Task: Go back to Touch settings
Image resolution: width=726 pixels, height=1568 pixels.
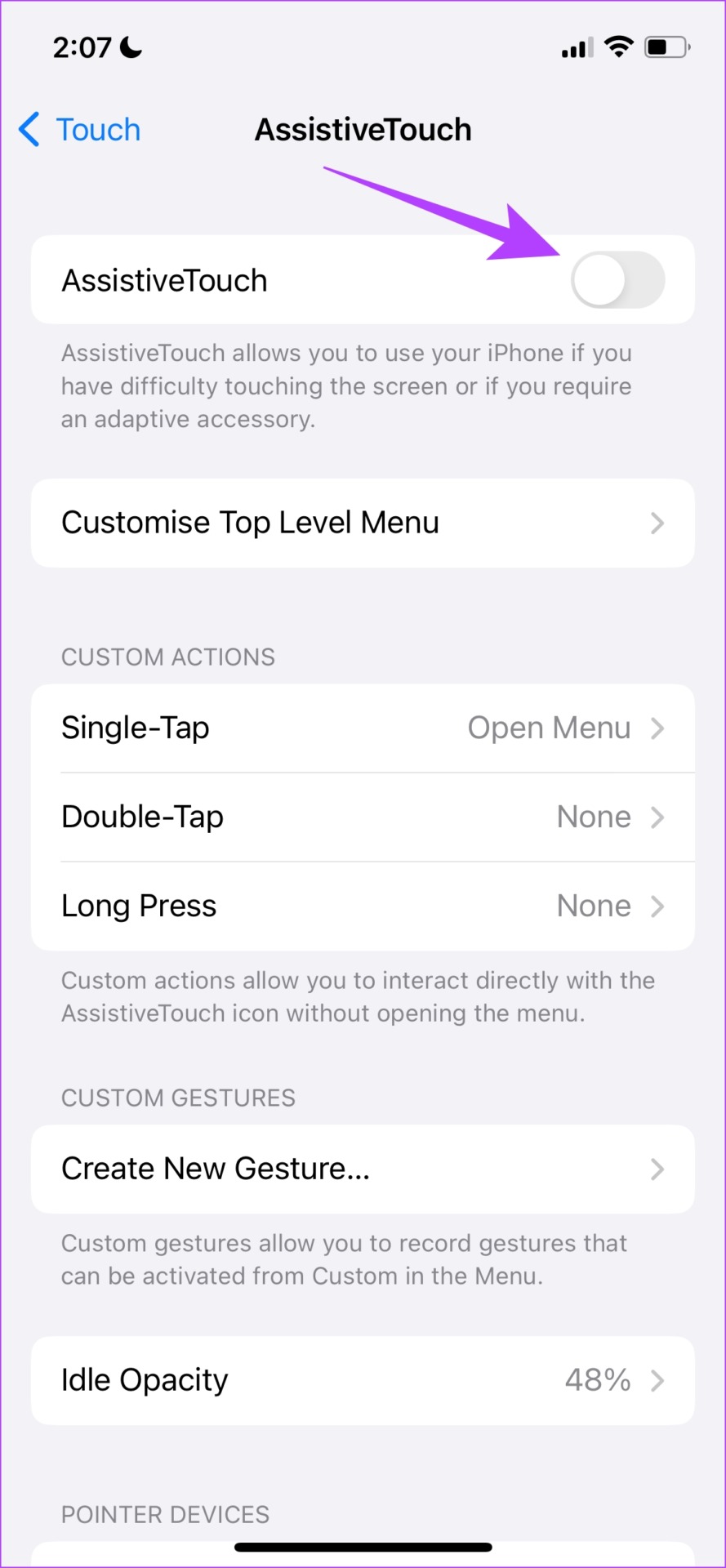Action: tap(79, 130)
